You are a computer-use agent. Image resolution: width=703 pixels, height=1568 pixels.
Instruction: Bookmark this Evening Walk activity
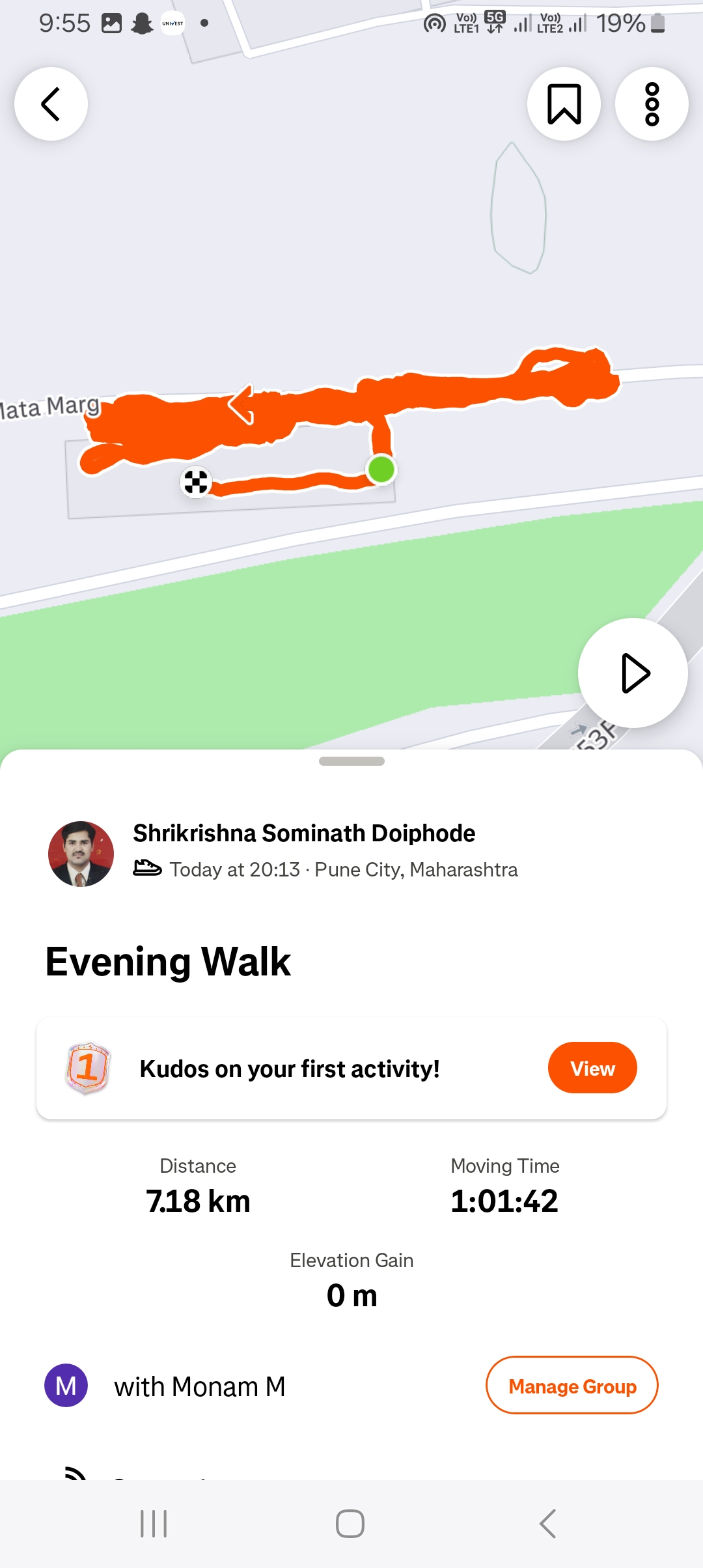(x=564, y=104)
